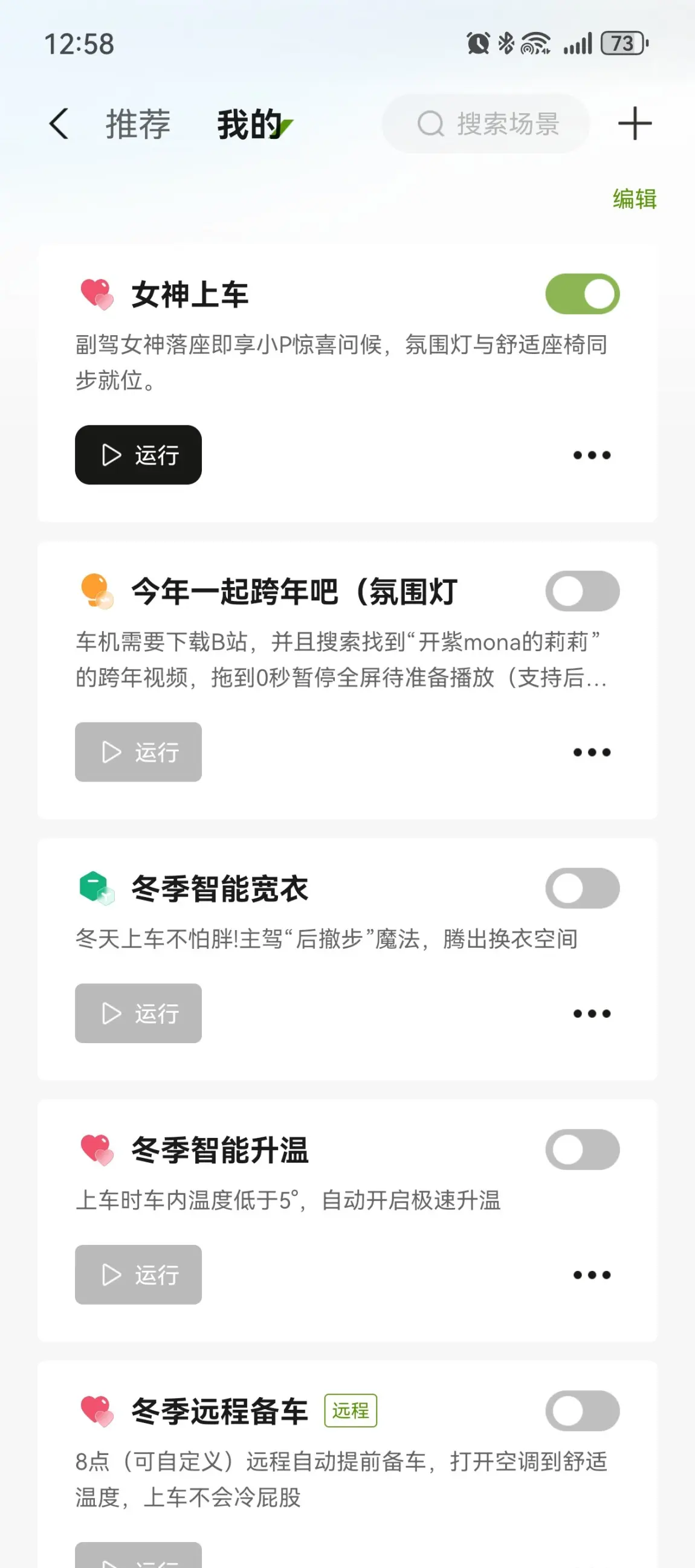
Task: Open more options for 冬季智能升温
Action: [592, 1274]
